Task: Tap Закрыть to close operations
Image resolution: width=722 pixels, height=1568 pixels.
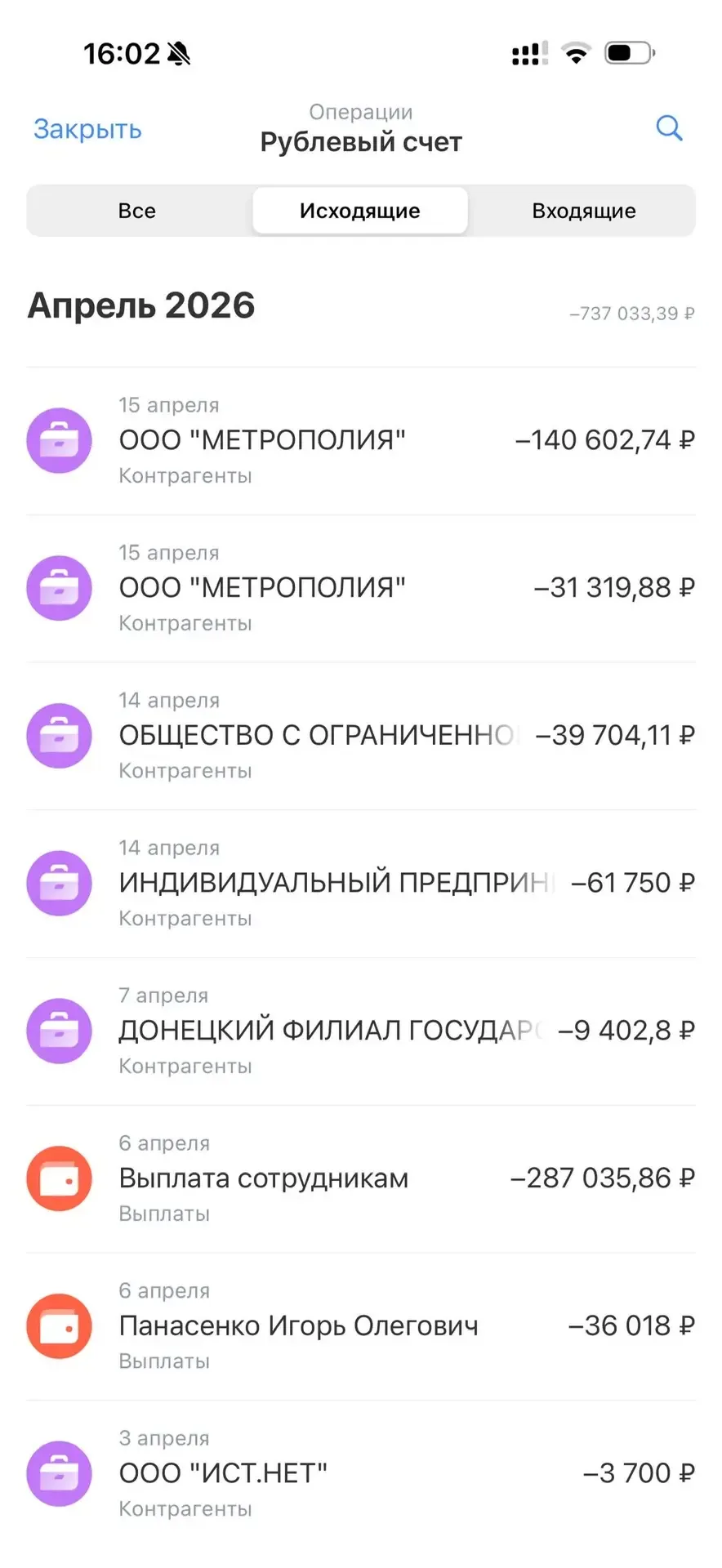Action: coord(87,129)
